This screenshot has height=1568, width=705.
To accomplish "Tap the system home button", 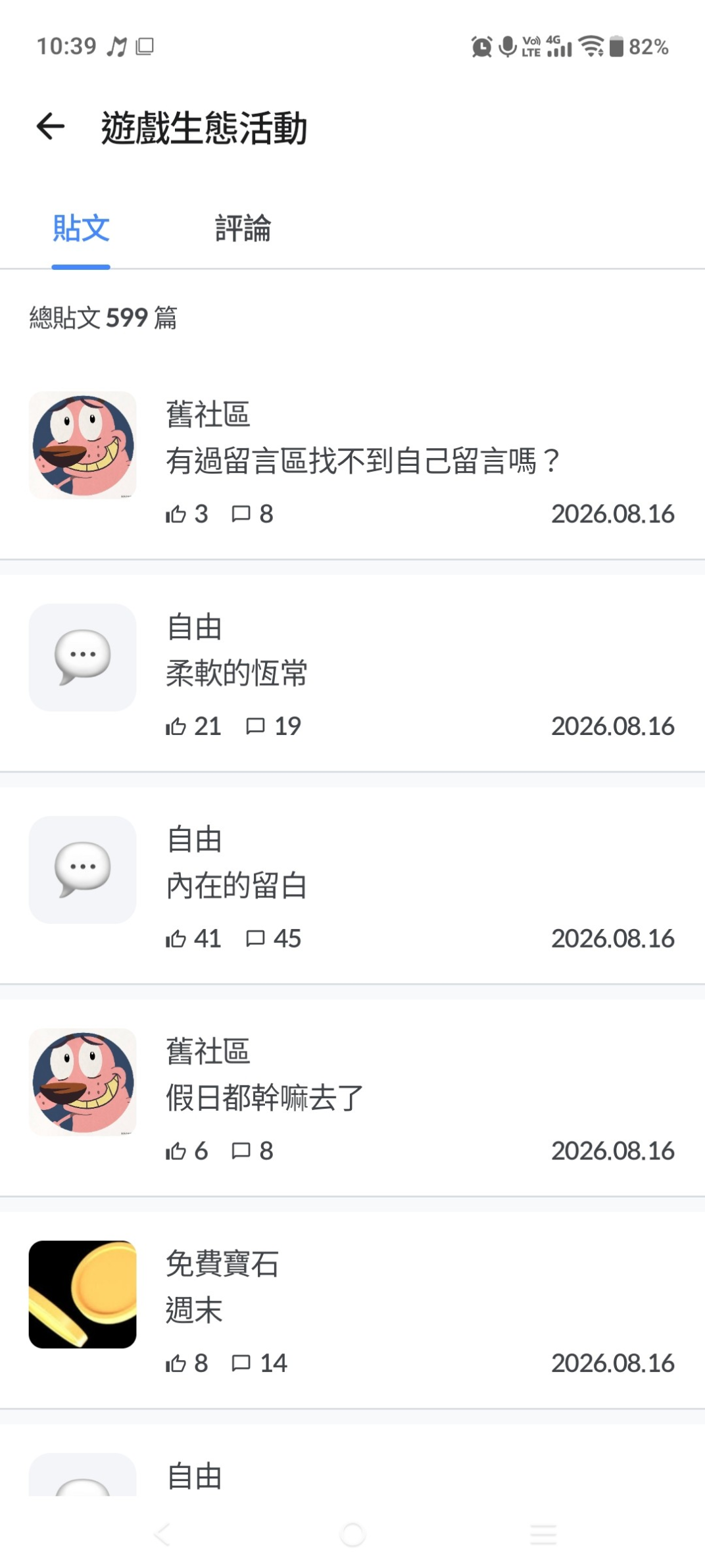I will (x=352, y=1534).
